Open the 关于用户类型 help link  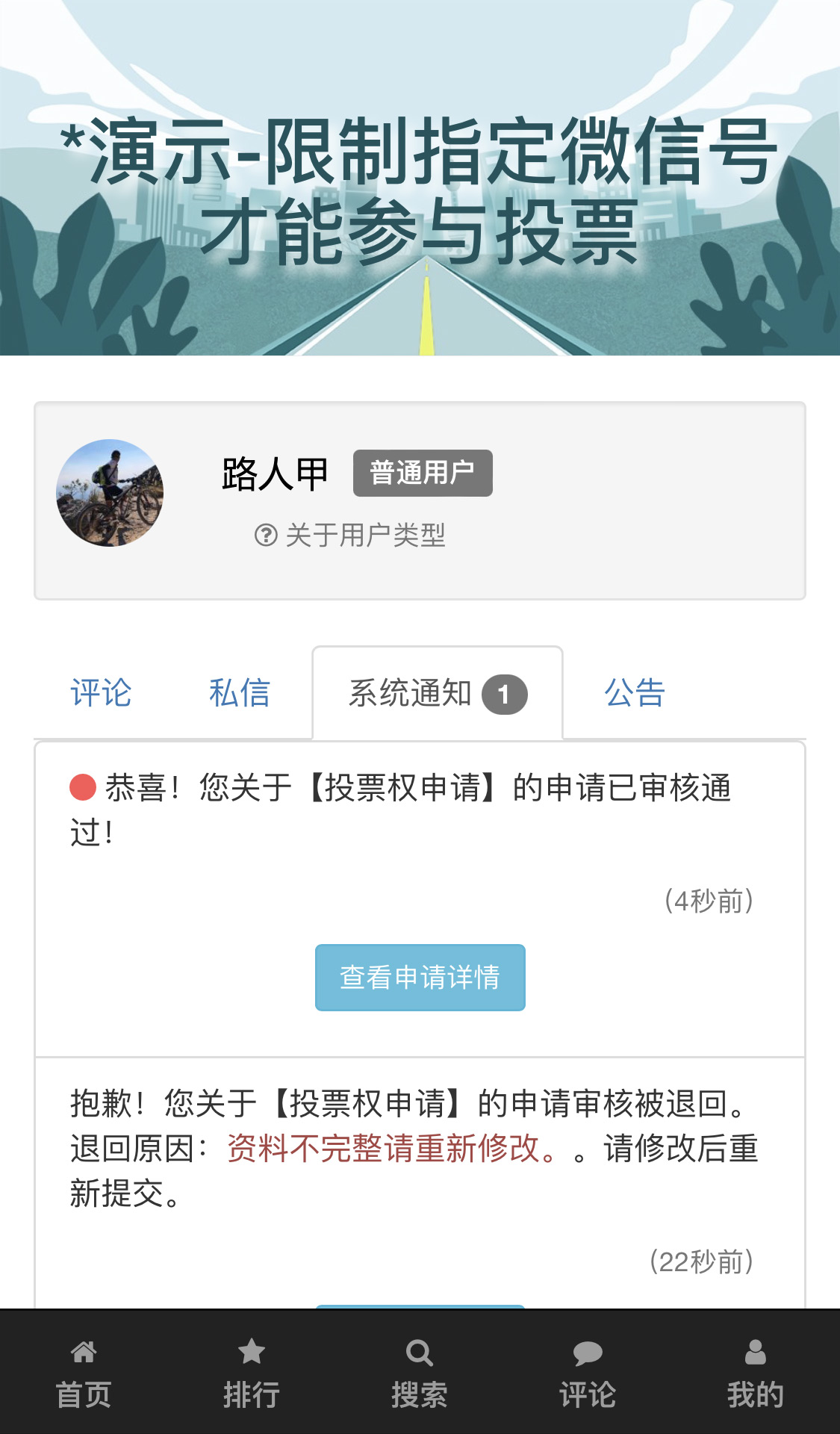[x=351, y=535]
